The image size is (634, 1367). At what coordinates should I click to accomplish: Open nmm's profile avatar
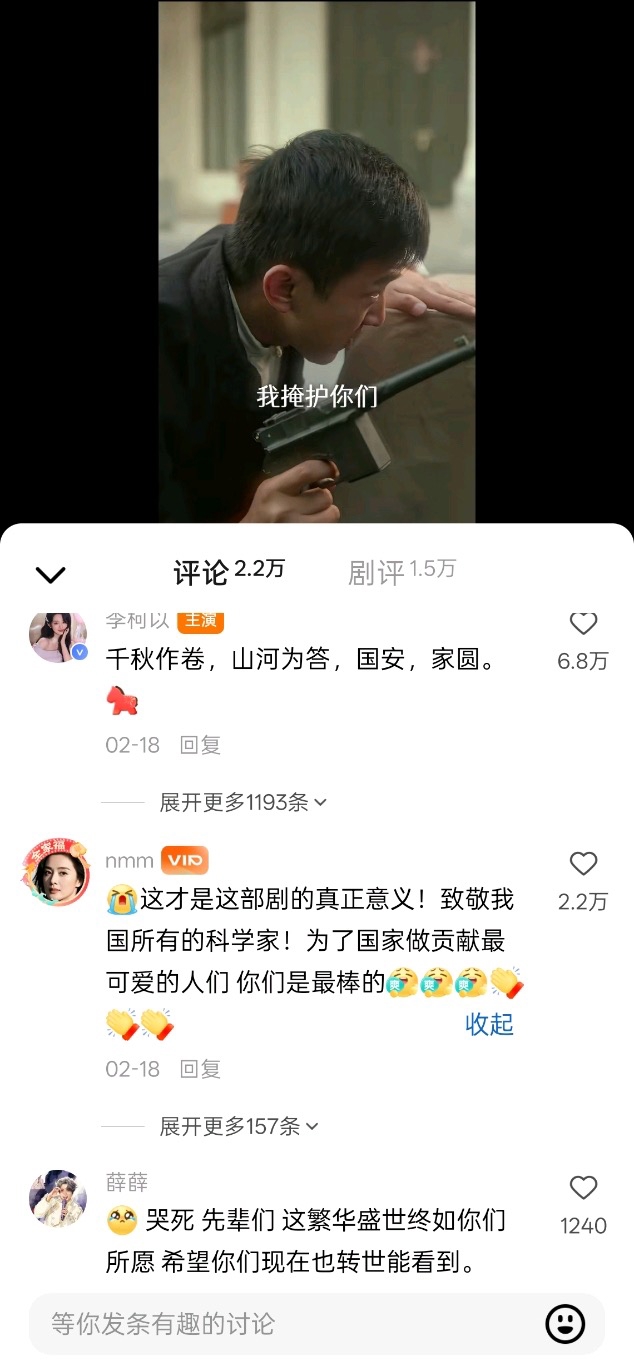click(56, 873)
